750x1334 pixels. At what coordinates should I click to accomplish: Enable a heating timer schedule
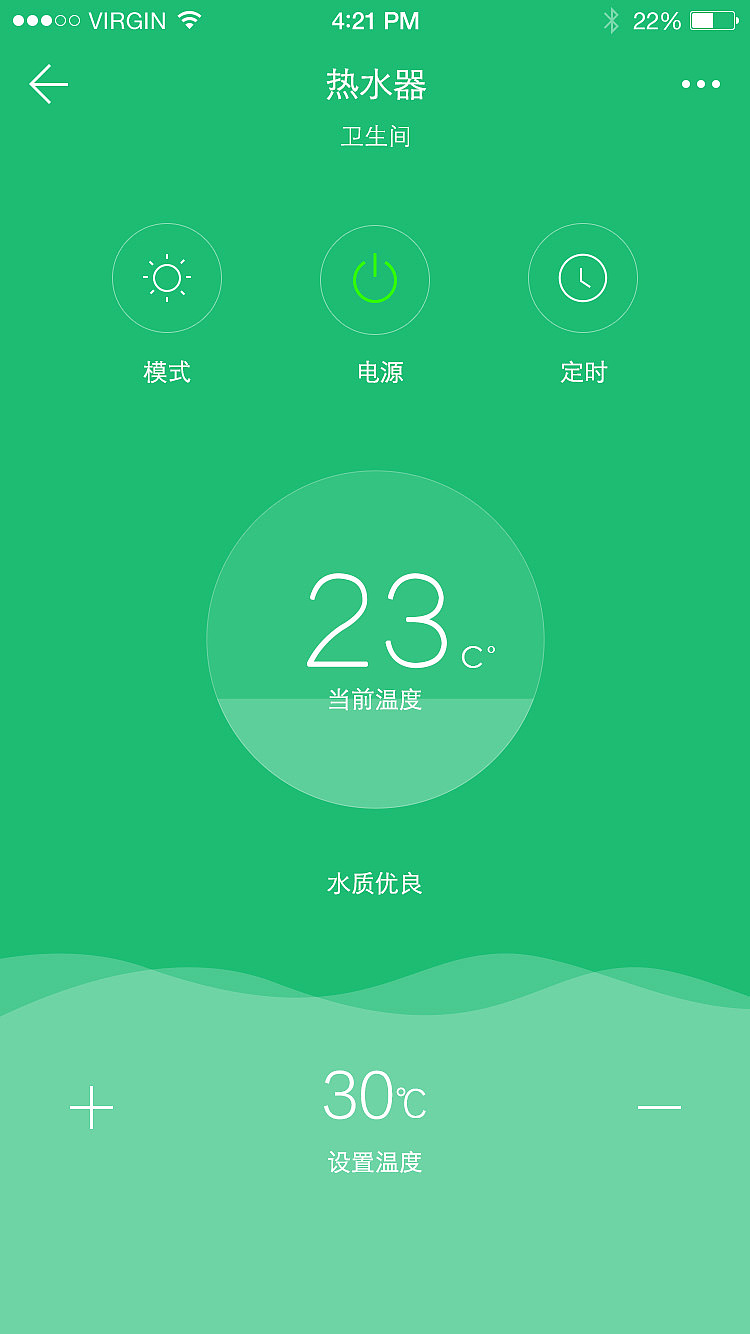pos(583,278)
